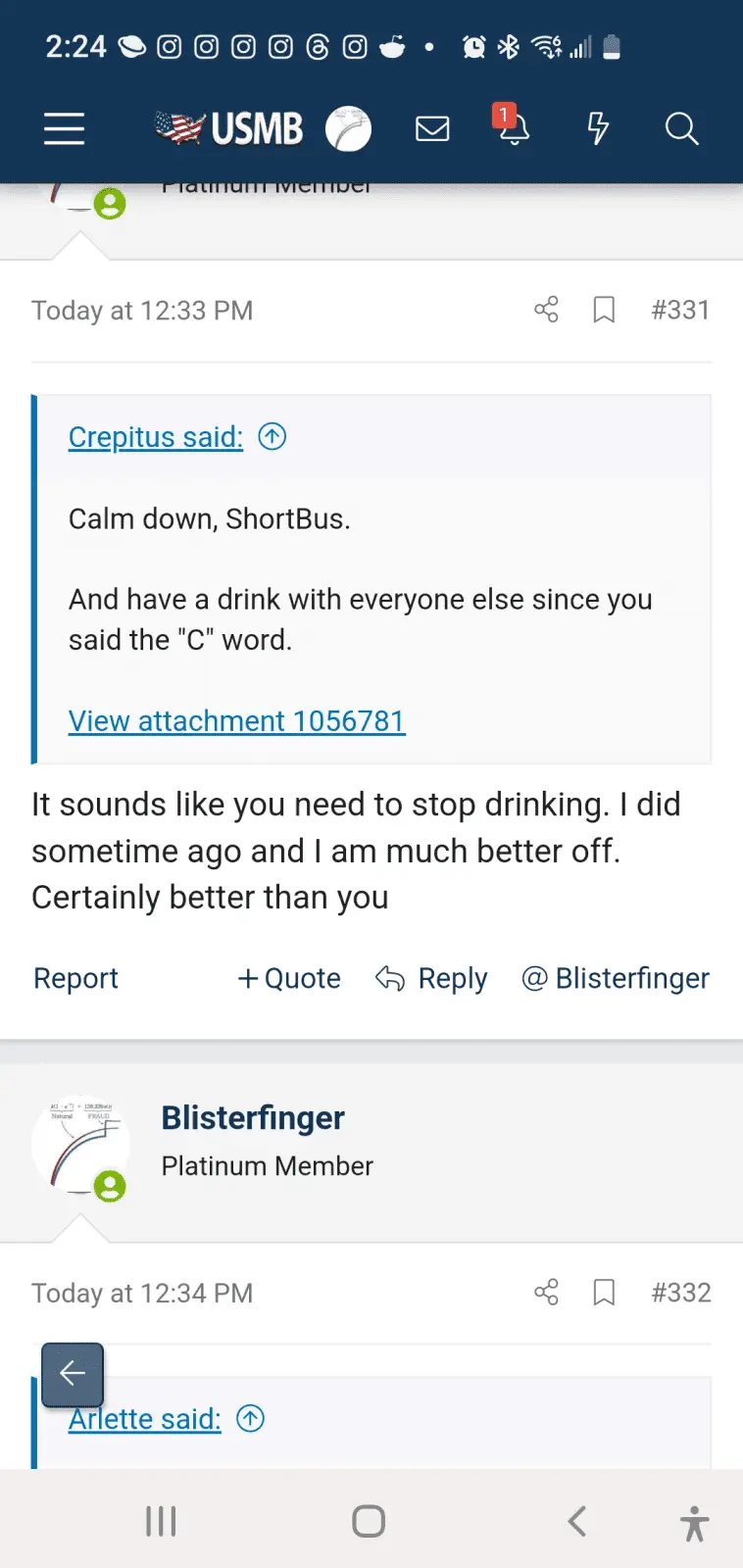The image size is (743, 1568).
Task: Share post #332 using its share icon
Action: coord(546,1293)
